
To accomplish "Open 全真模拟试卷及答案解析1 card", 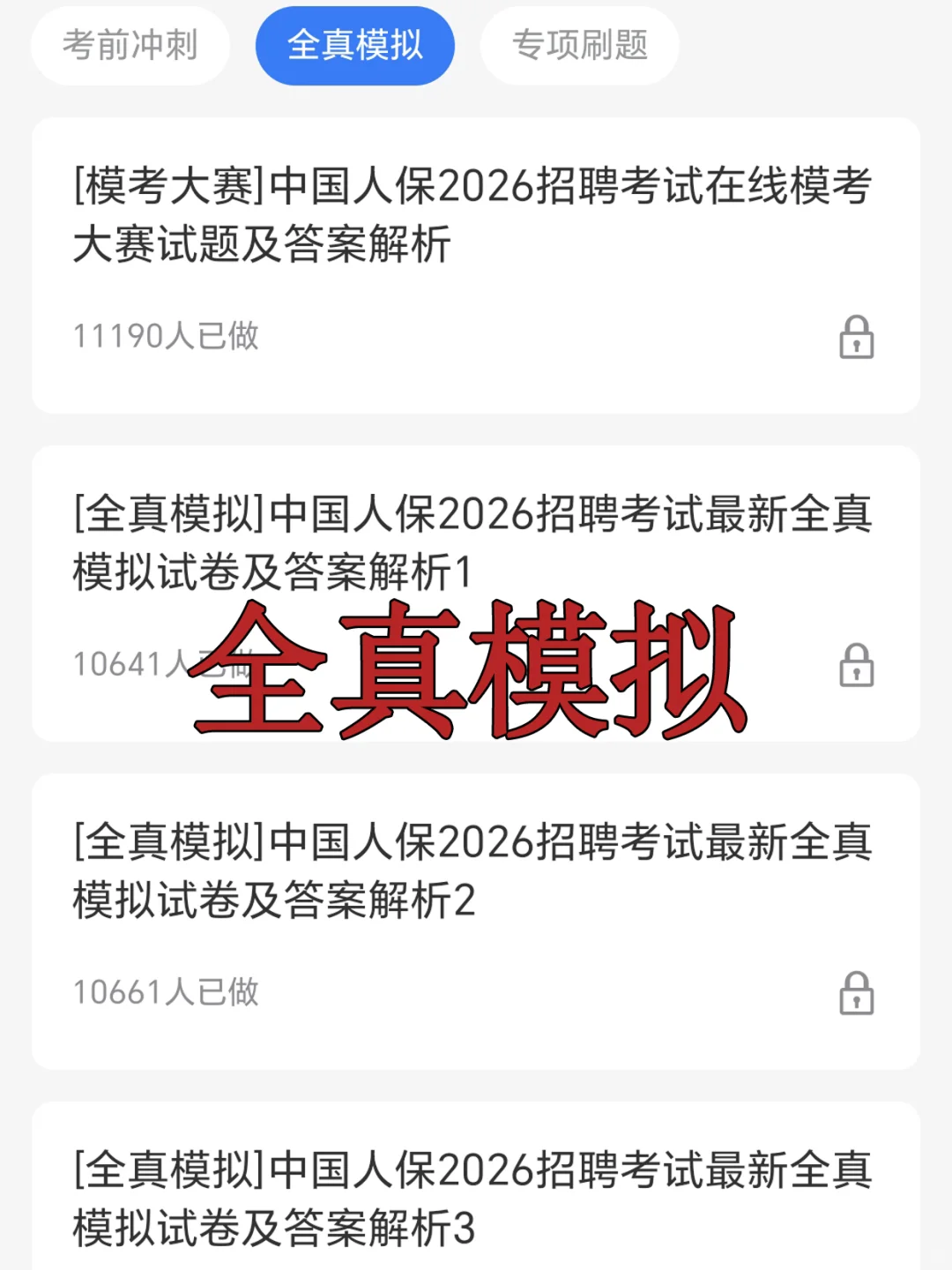I will click(474, 542).
